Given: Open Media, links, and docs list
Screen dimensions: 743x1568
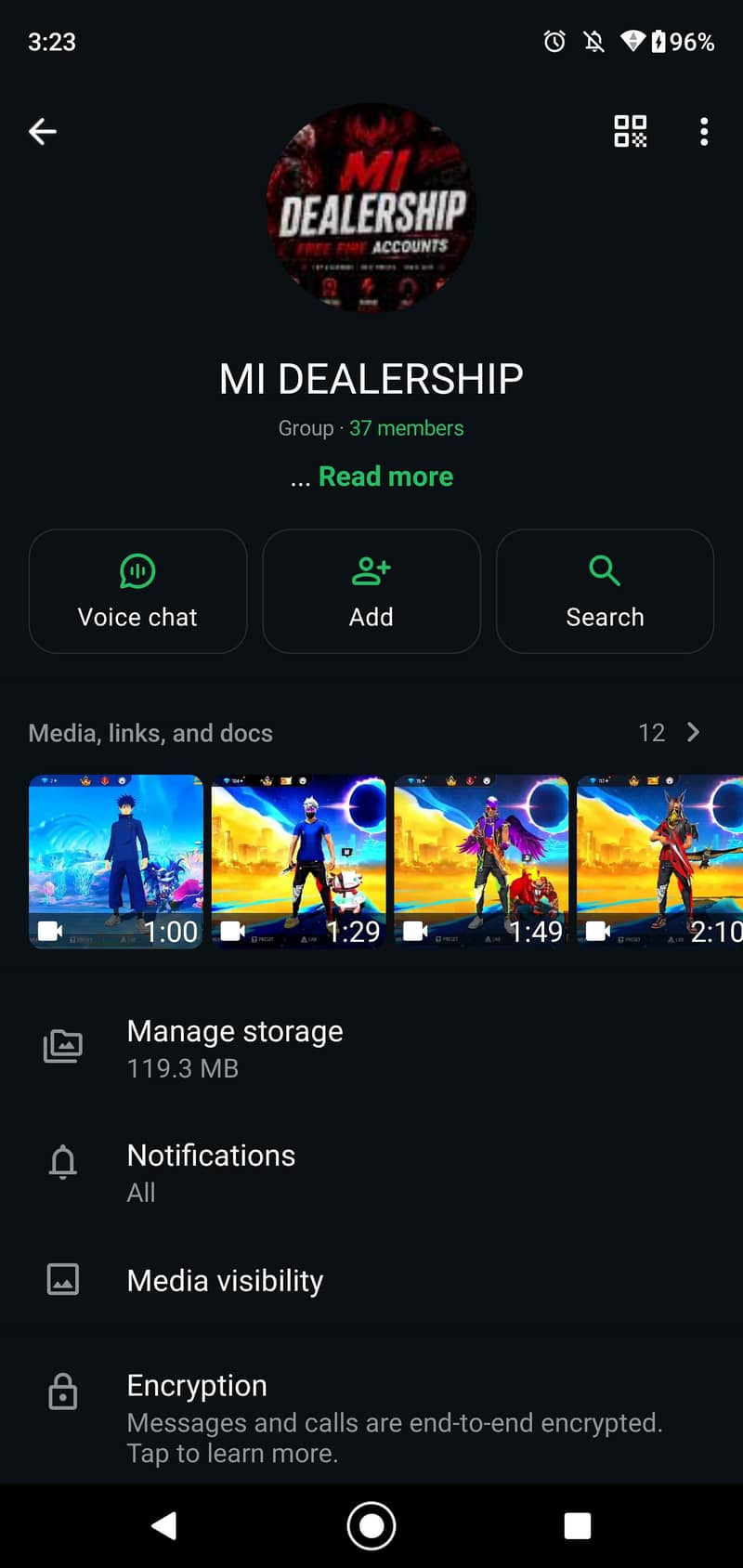Looking at the screenshot, I should 371,733.
